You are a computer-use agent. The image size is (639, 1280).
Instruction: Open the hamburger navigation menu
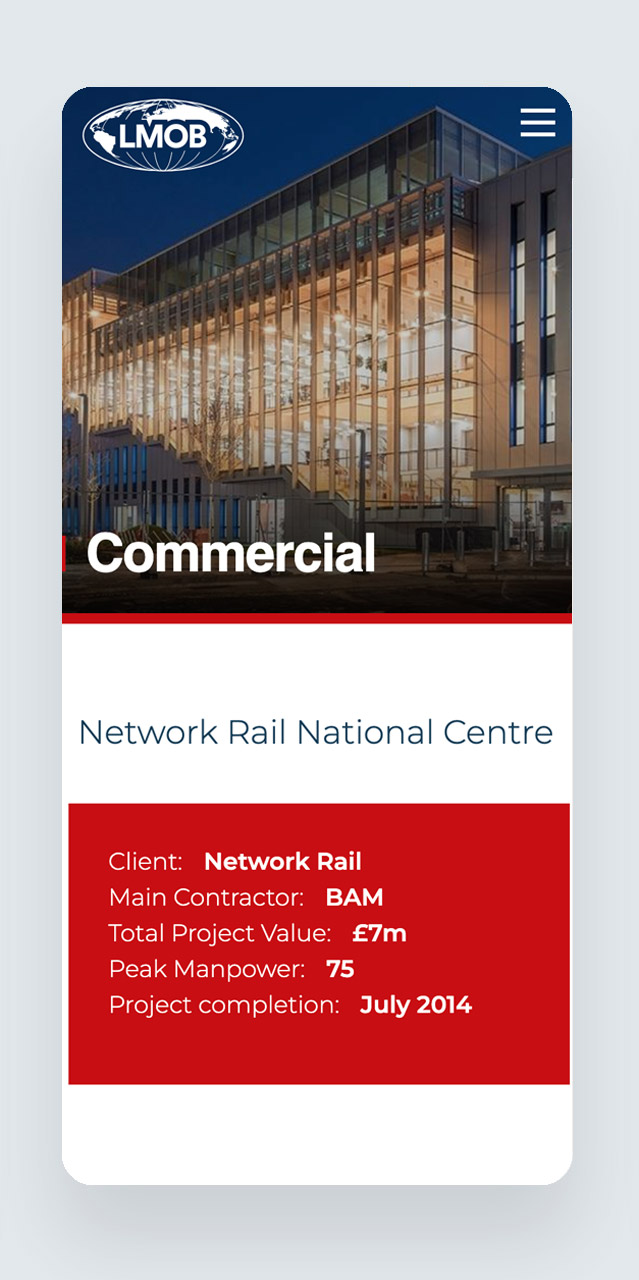[537, 122]
